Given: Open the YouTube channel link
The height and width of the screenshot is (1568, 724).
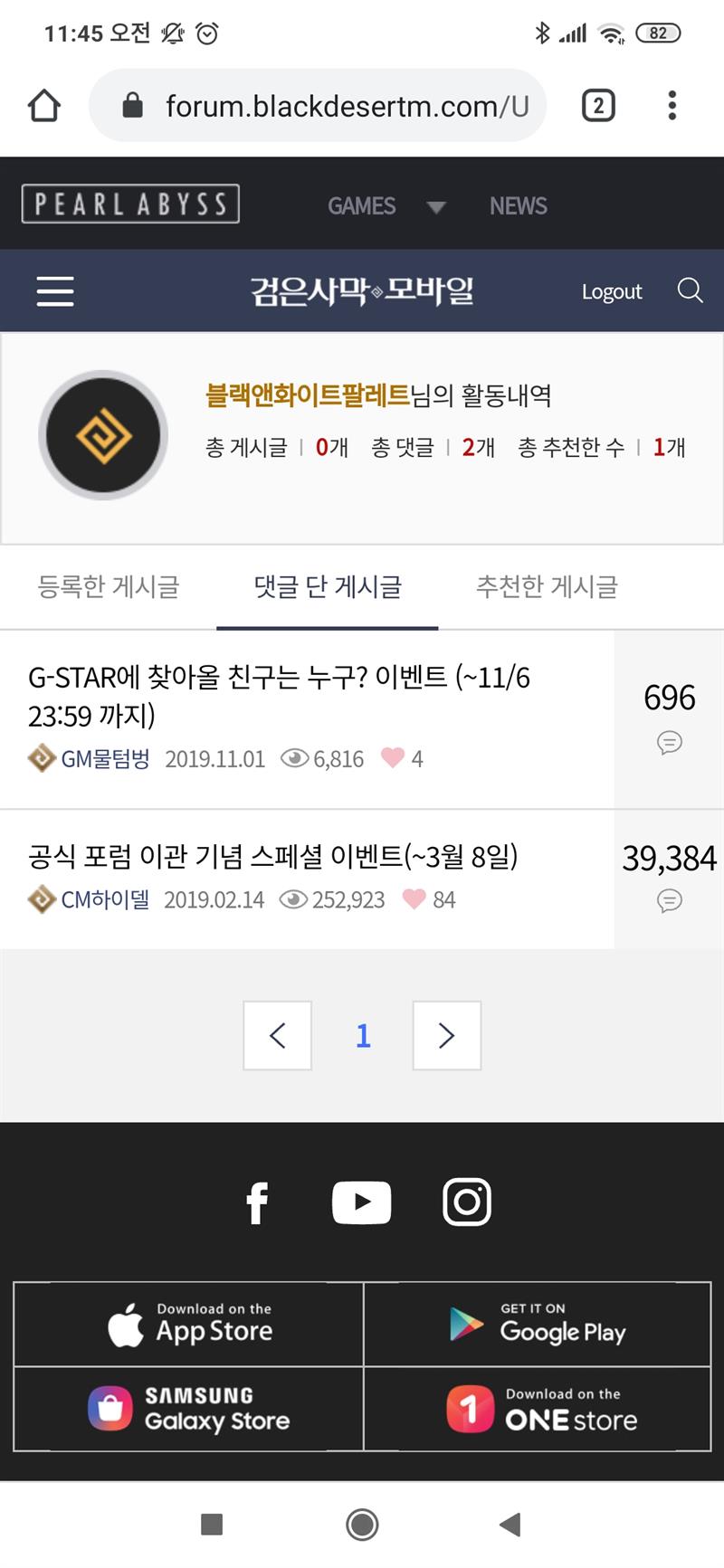Looking at the screenshot, I should click(361, 1202).
